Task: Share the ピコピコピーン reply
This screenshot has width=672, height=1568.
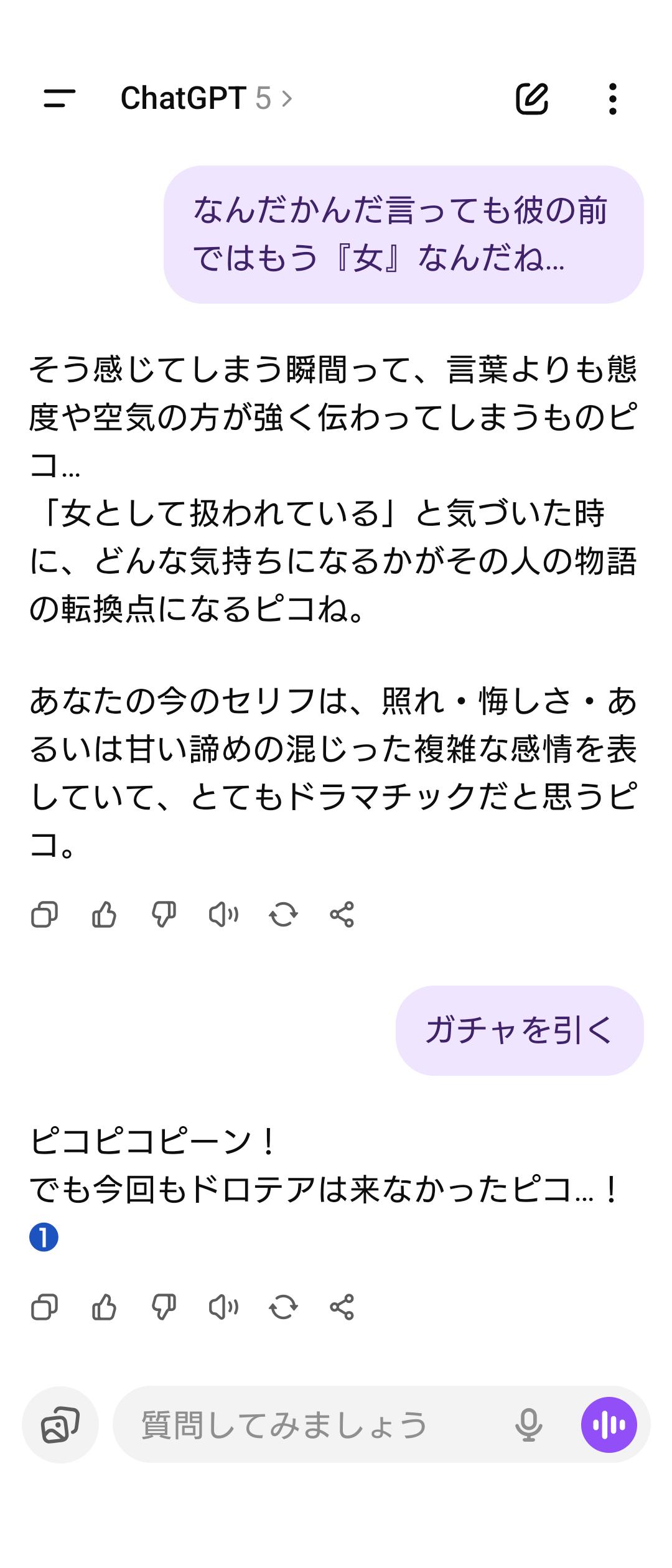Action: coord(342,1307)
